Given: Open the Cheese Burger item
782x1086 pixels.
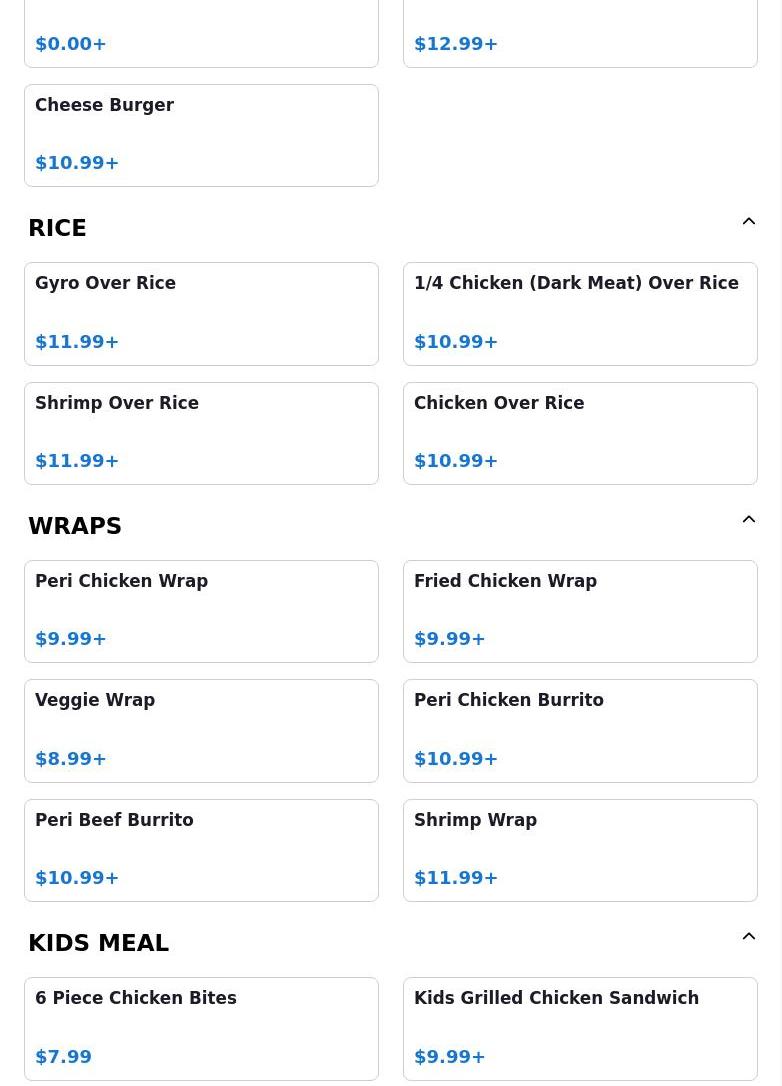Looking at the screenshot, I should click(x=201, y=135).
